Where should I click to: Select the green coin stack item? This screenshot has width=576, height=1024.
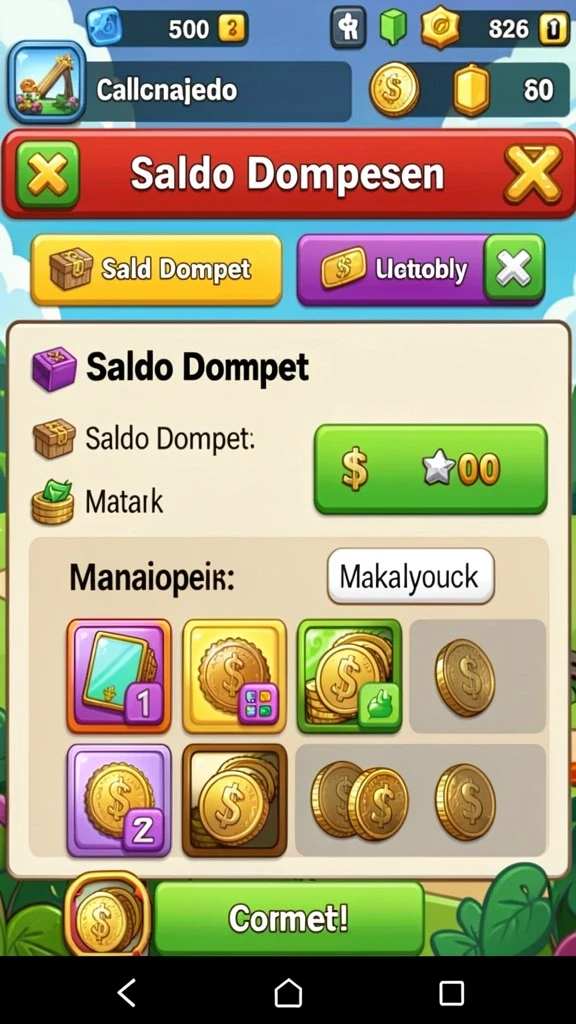point(349,676)
